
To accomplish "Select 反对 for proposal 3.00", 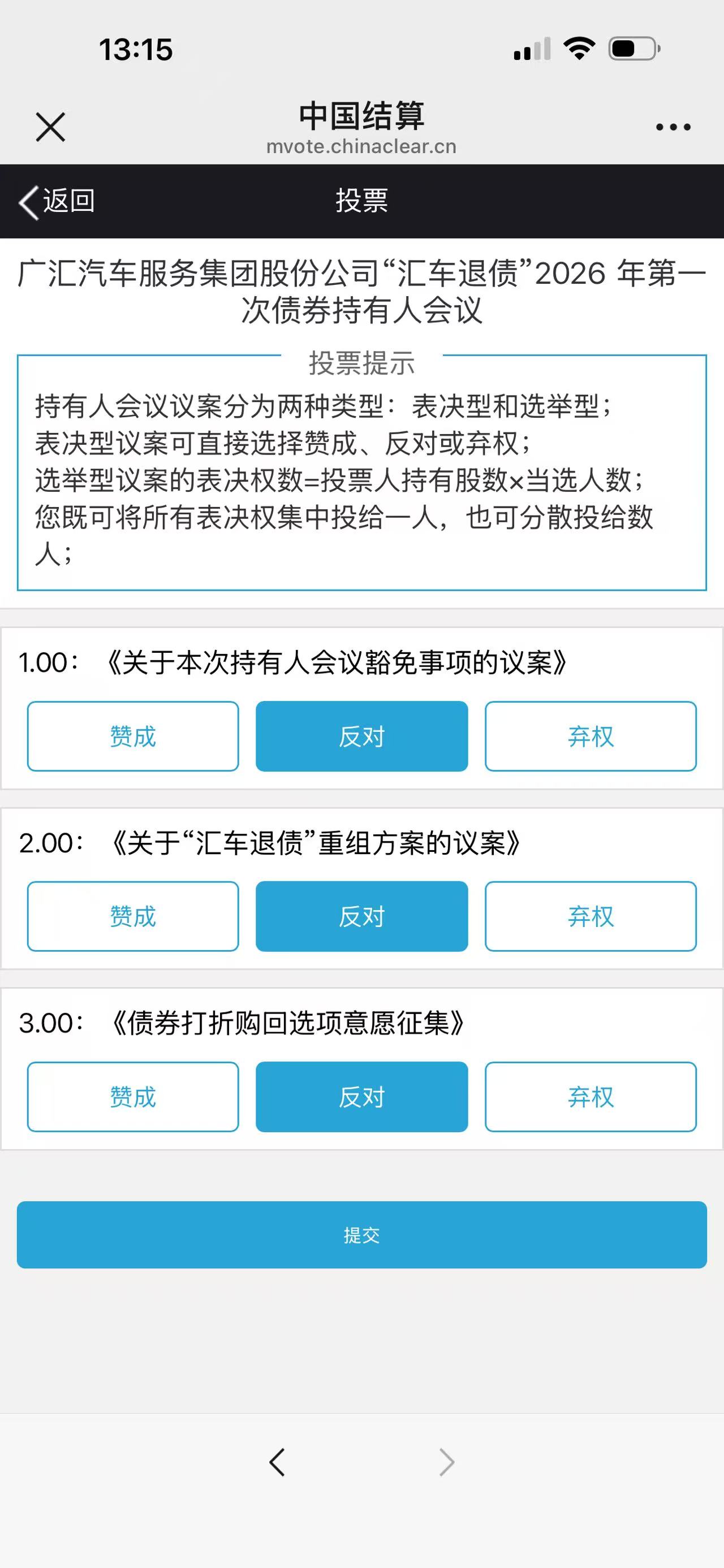I will pyautogui.click(x=361, y=1097).
